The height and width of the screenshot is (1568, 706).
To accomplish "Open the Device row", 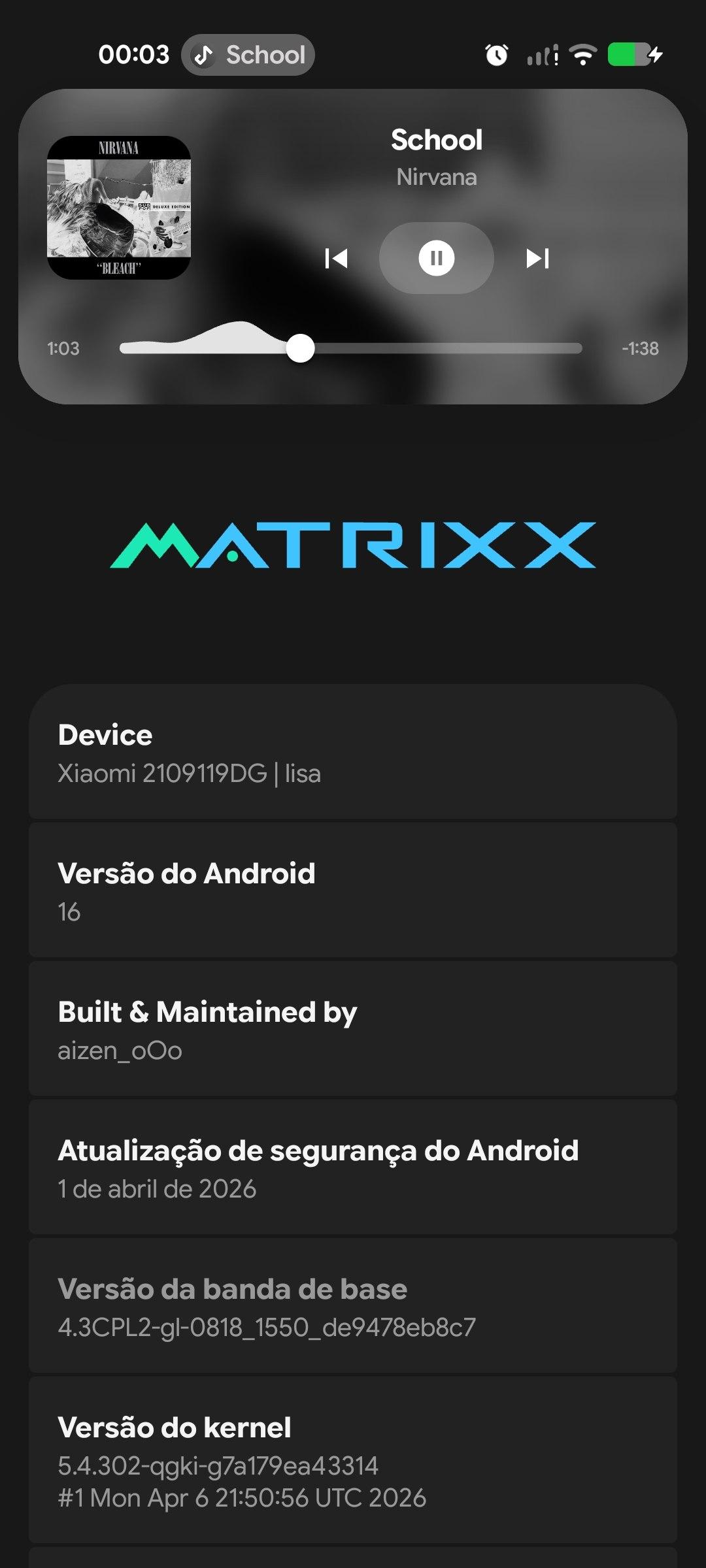I will click(353, 753).
